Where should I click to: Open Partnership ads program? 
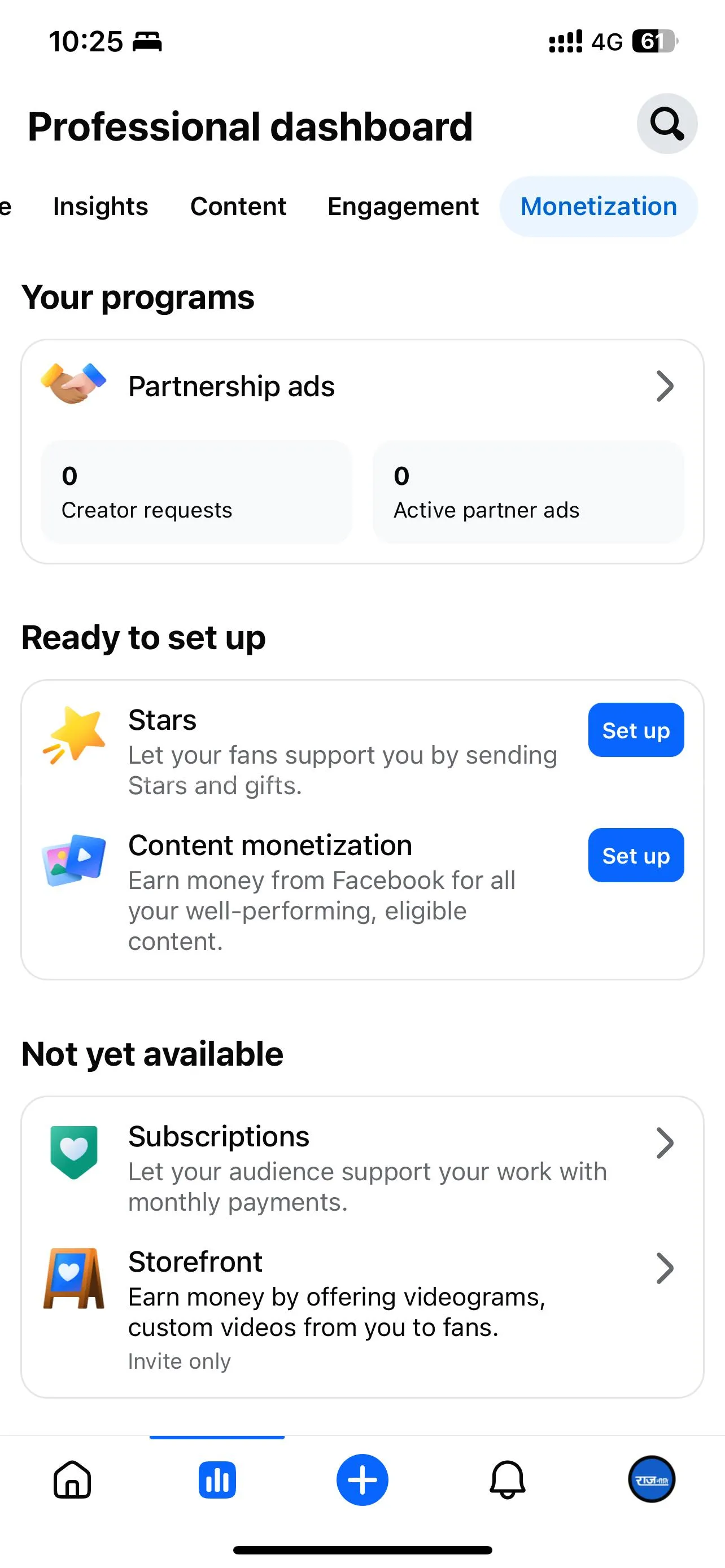pyautogui.click(x=362, y=386)
